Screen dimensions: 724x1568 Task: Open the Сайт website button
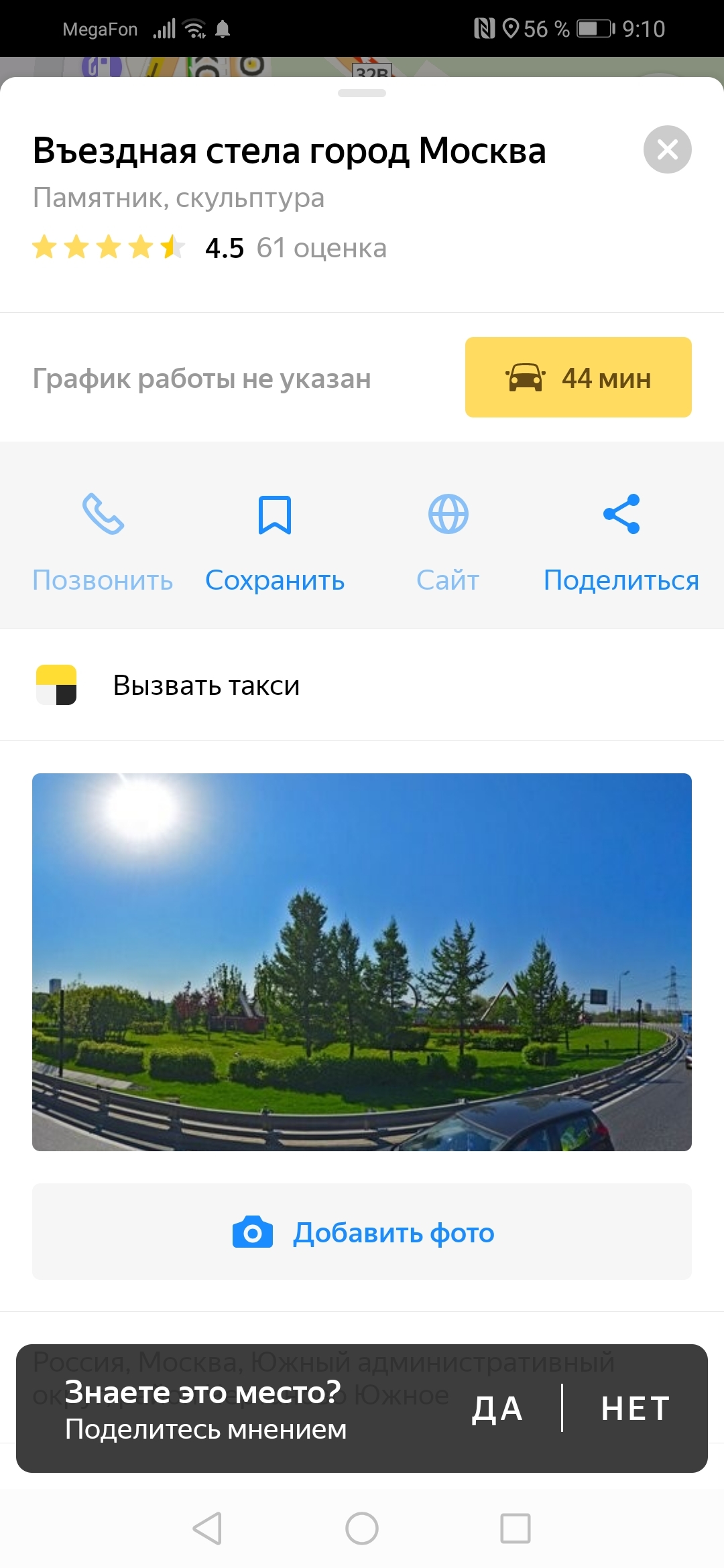448,543
